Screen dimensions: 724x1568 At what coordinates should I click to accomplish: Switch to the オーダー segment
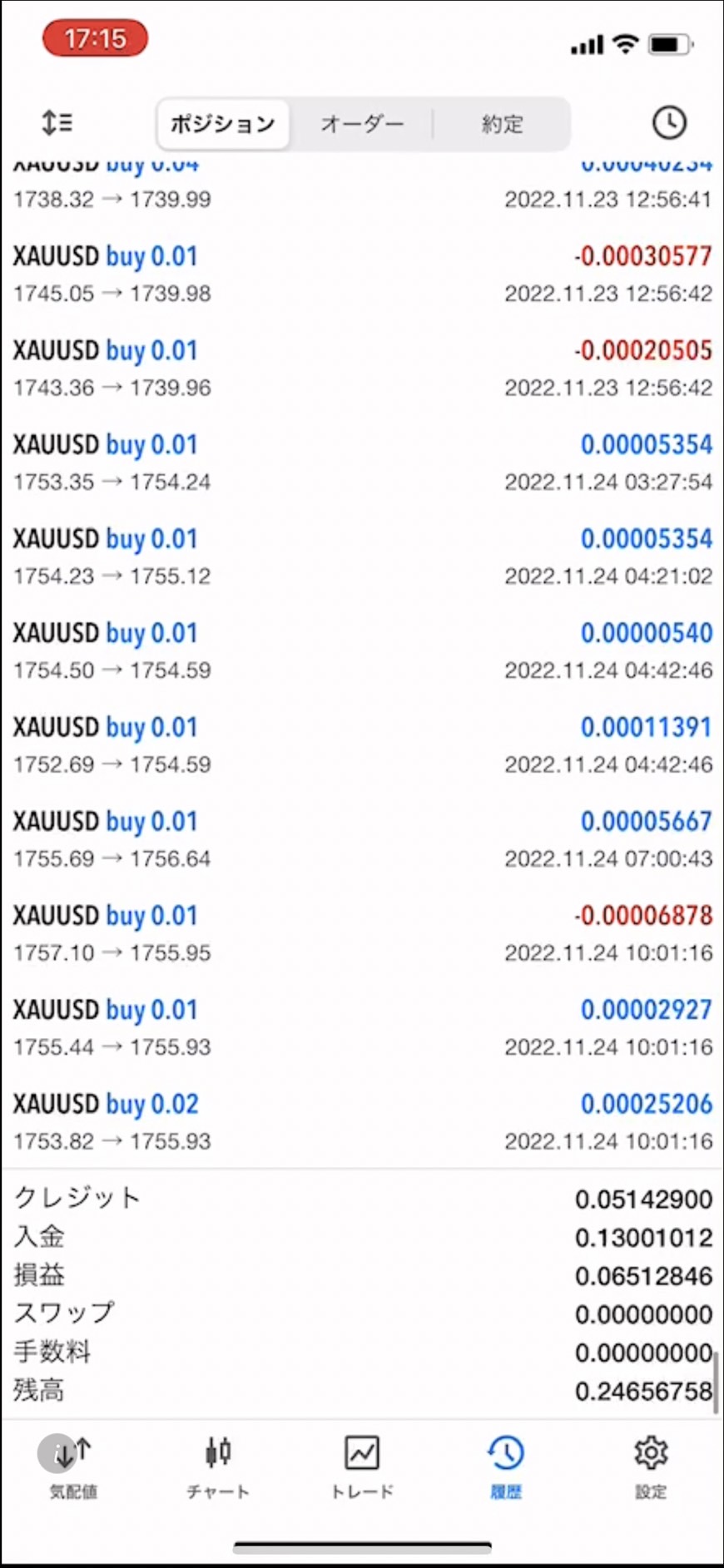point(362,124)
